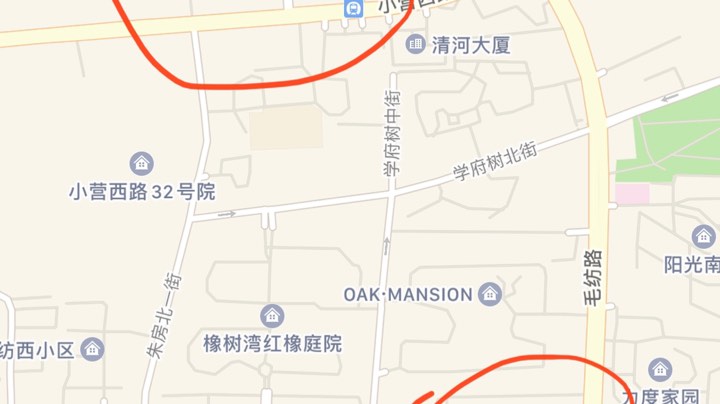The image size is (720, 404).
Task: Open the 纺西小区 place marker
Action: click(92, 350)
